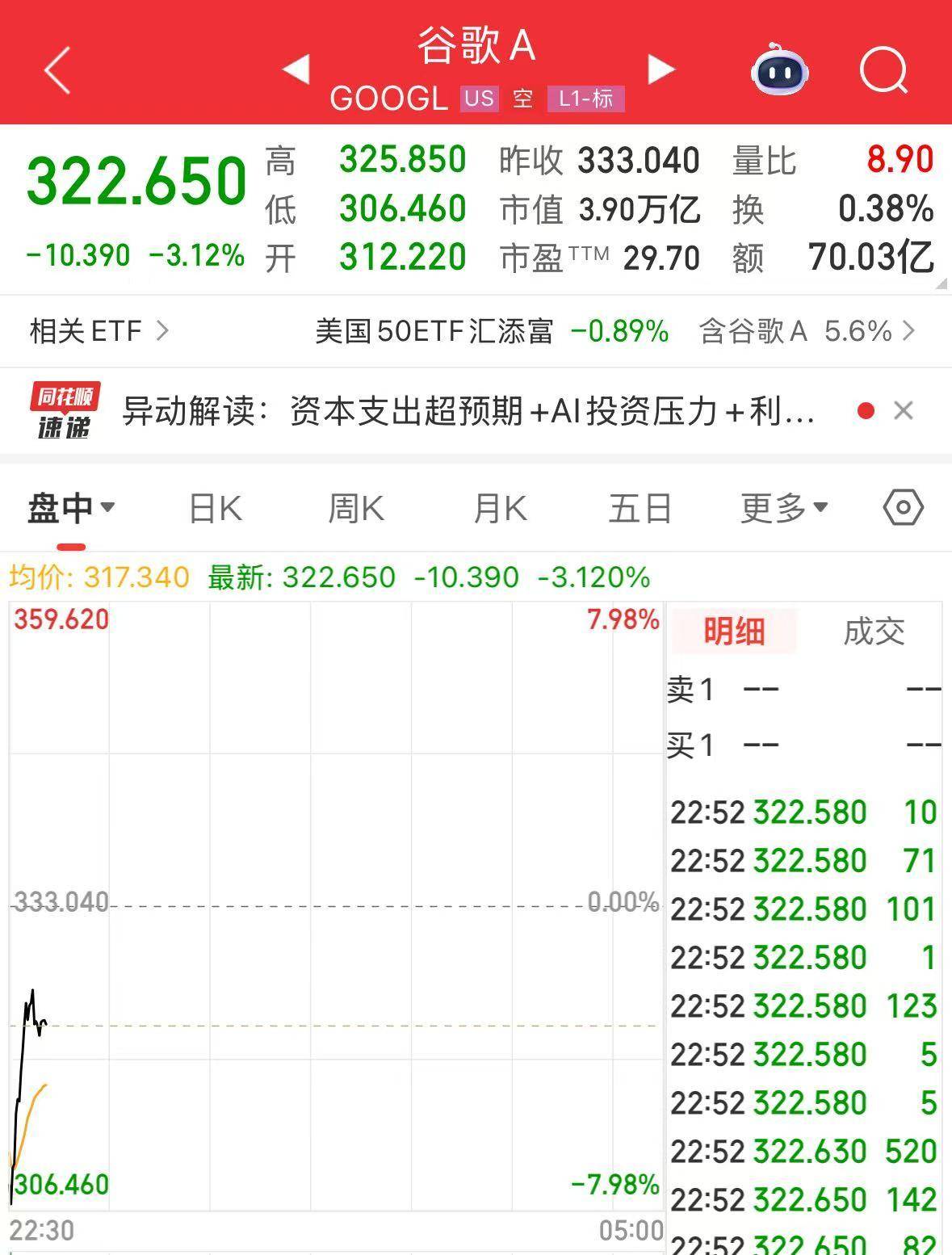Switch to the 日K daily chart tab

click(x=213, y=507)
